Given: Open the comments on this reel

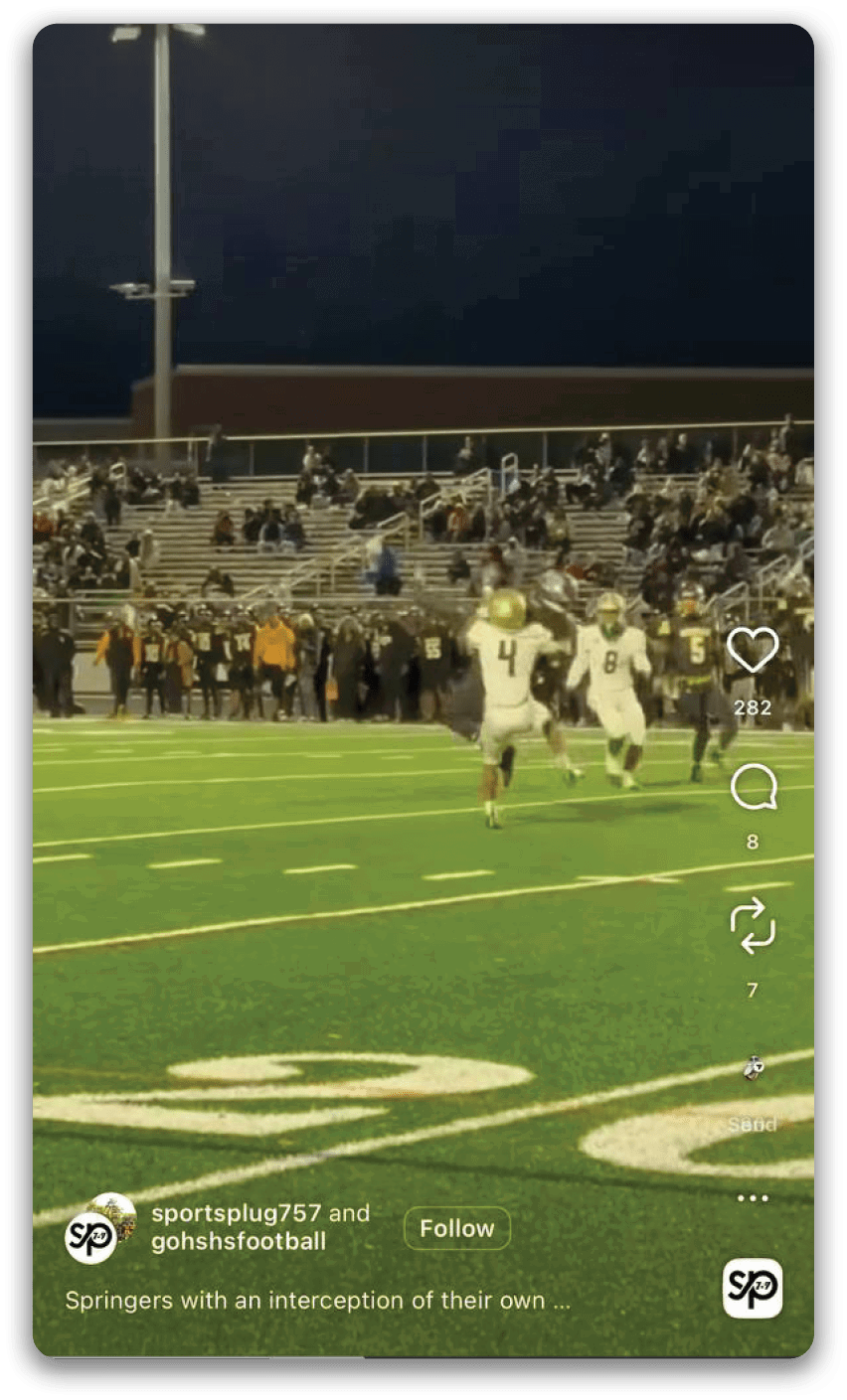Looking at the screenshot, I should click(x=753, y=788).
